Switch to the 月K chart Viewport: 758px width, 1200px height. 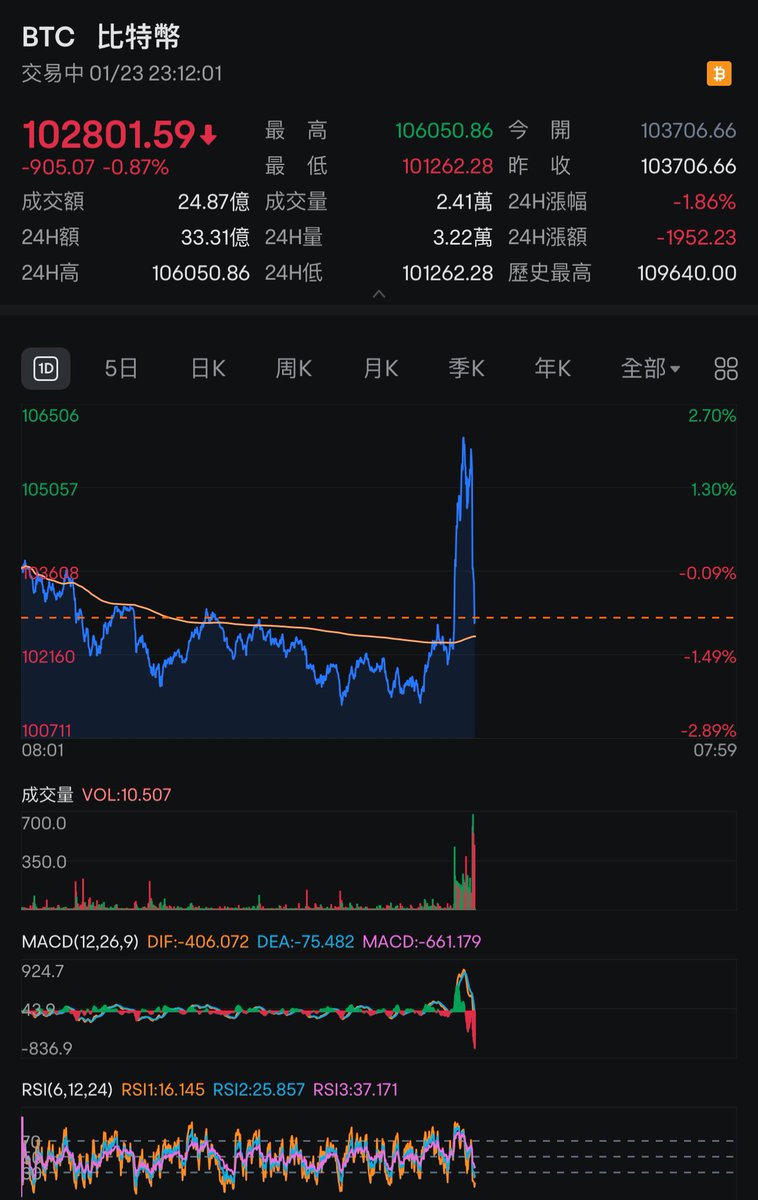(x=380, y=368)
